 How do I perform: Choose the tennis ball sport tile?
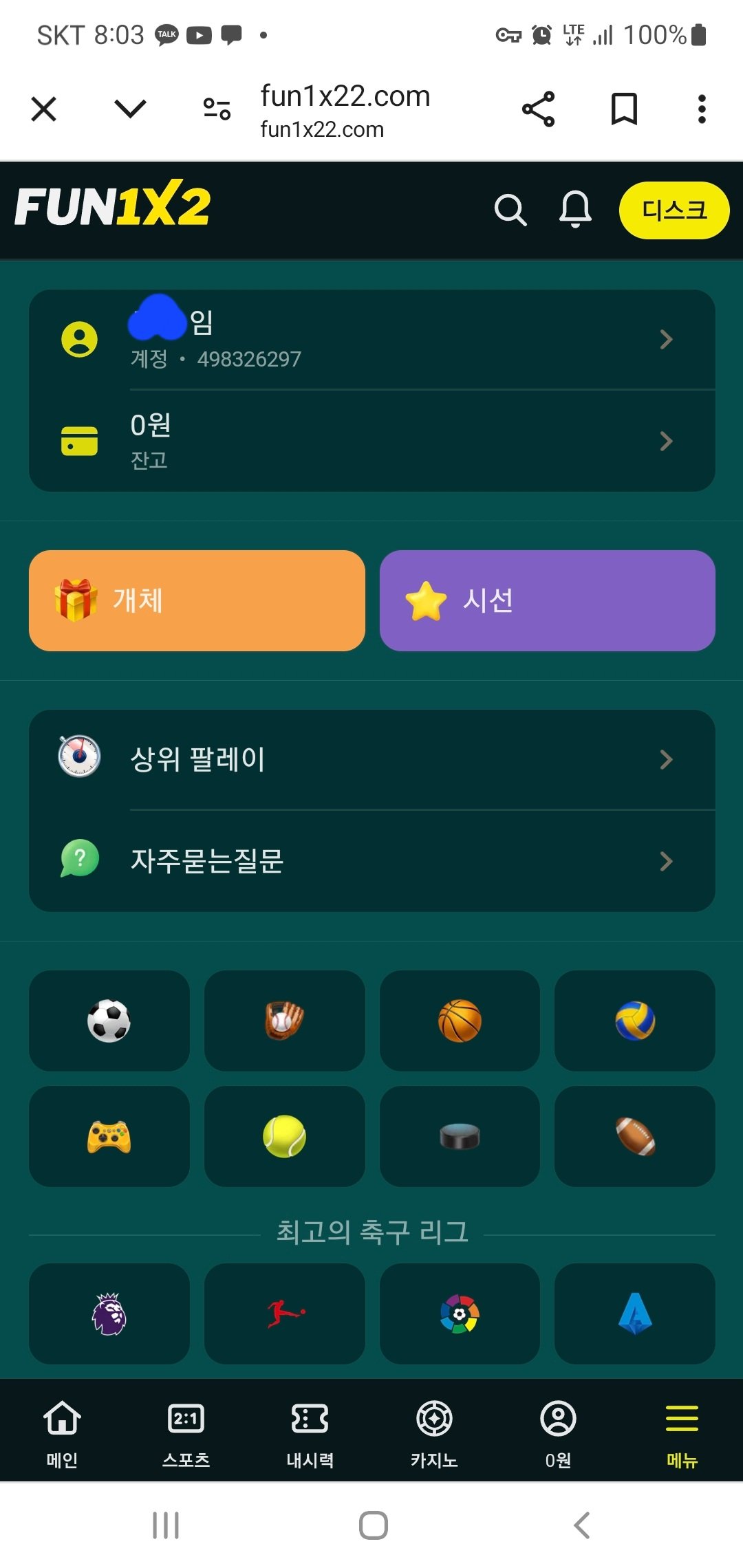point(284,1136)
